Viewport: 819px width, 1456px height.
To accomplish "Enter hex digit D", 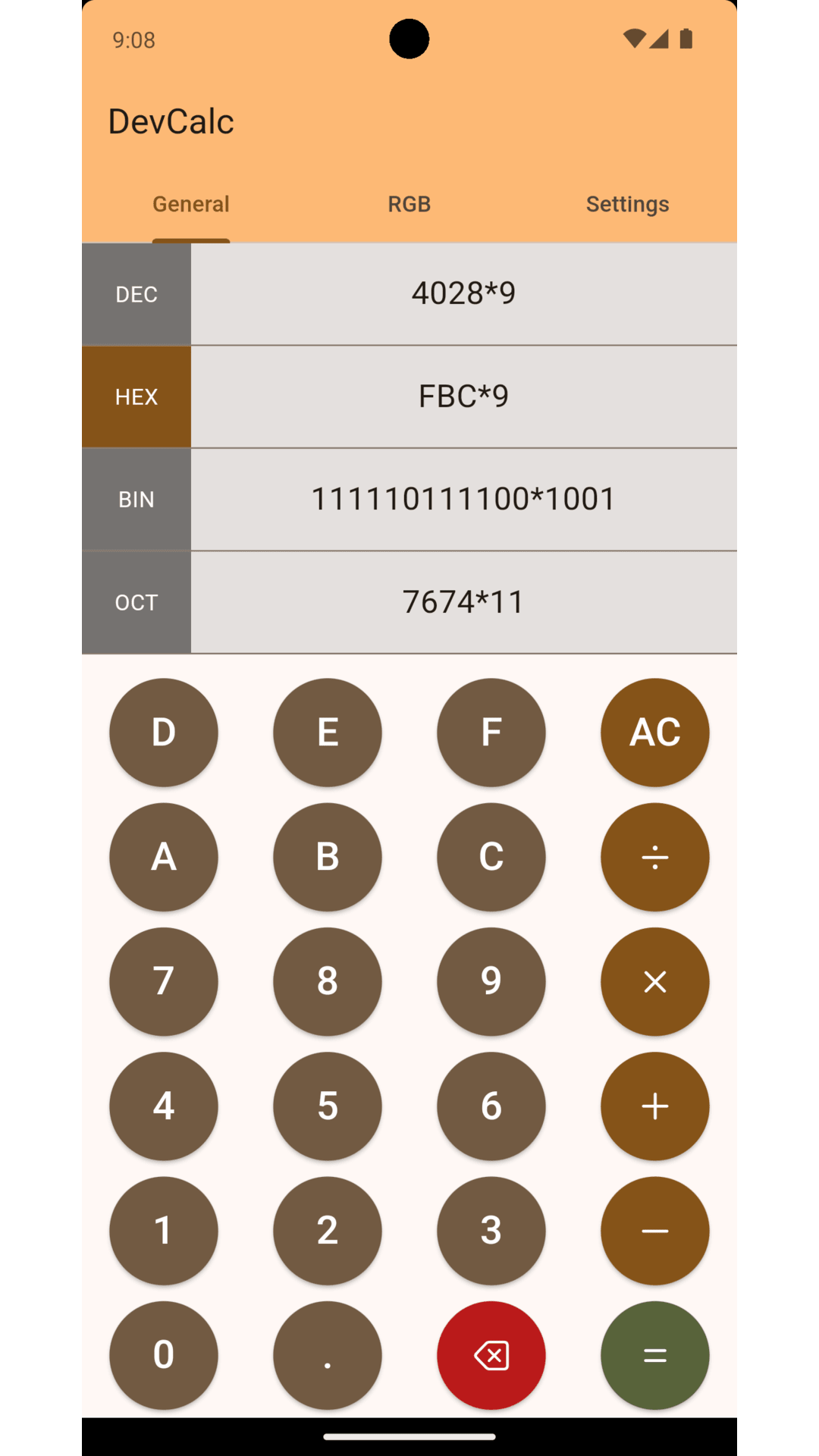I will tap(164, 733).
